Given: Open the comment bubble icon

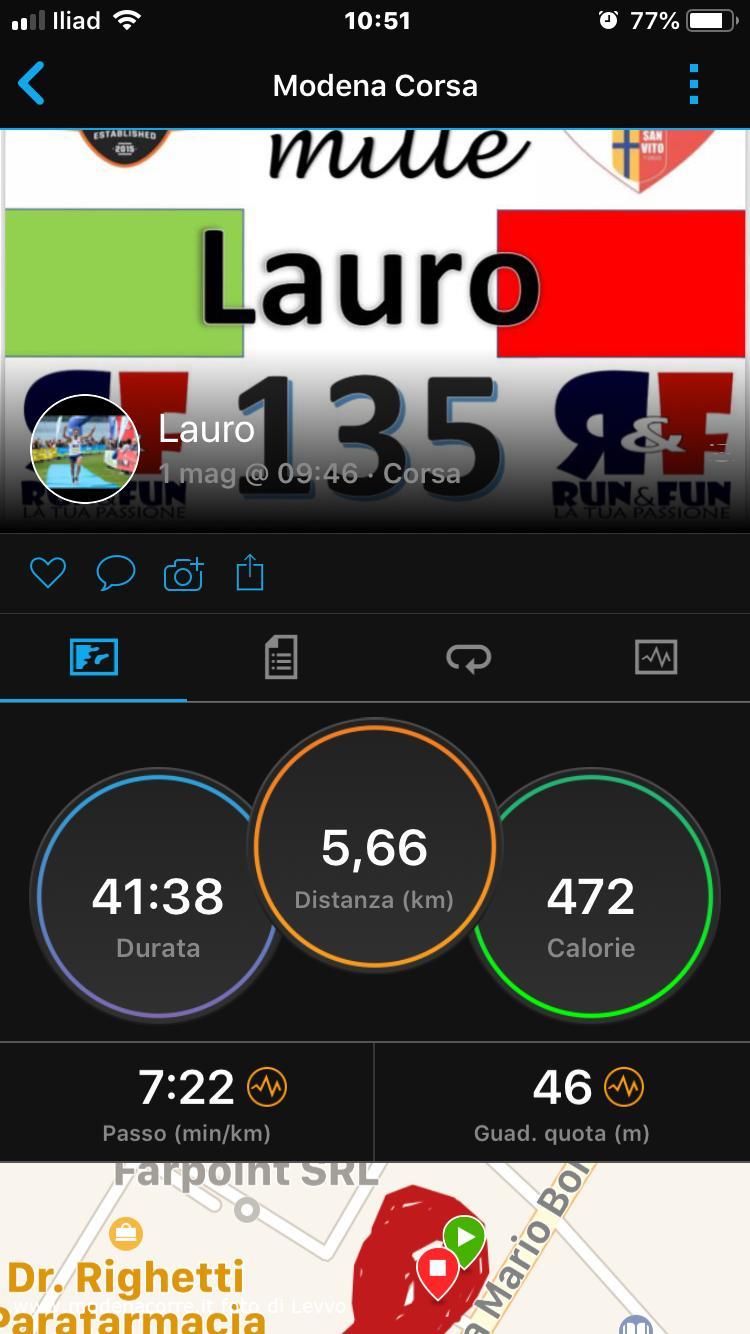Looking at the screenshot, I should pos(115,573).
